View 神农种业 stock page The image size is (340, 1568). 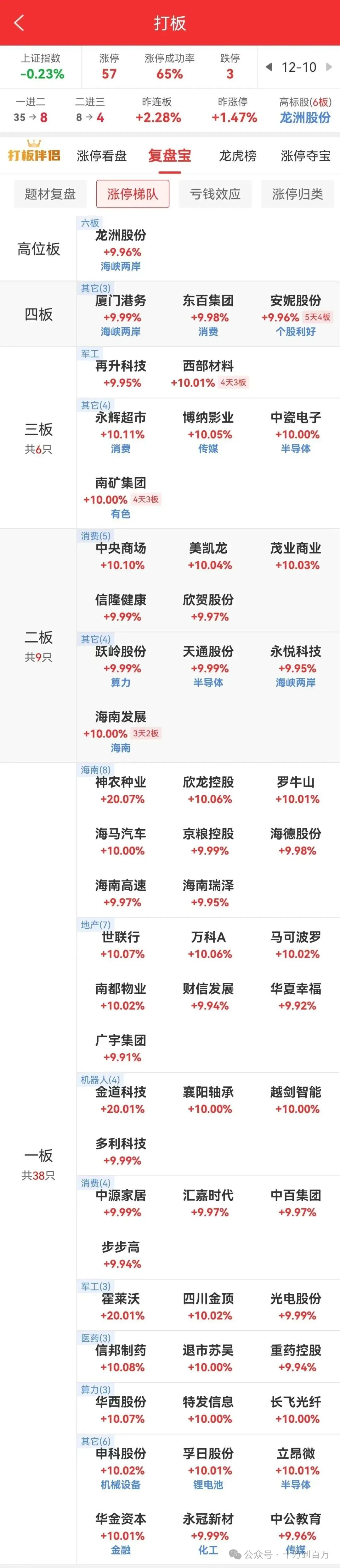(x=121, y=782)
